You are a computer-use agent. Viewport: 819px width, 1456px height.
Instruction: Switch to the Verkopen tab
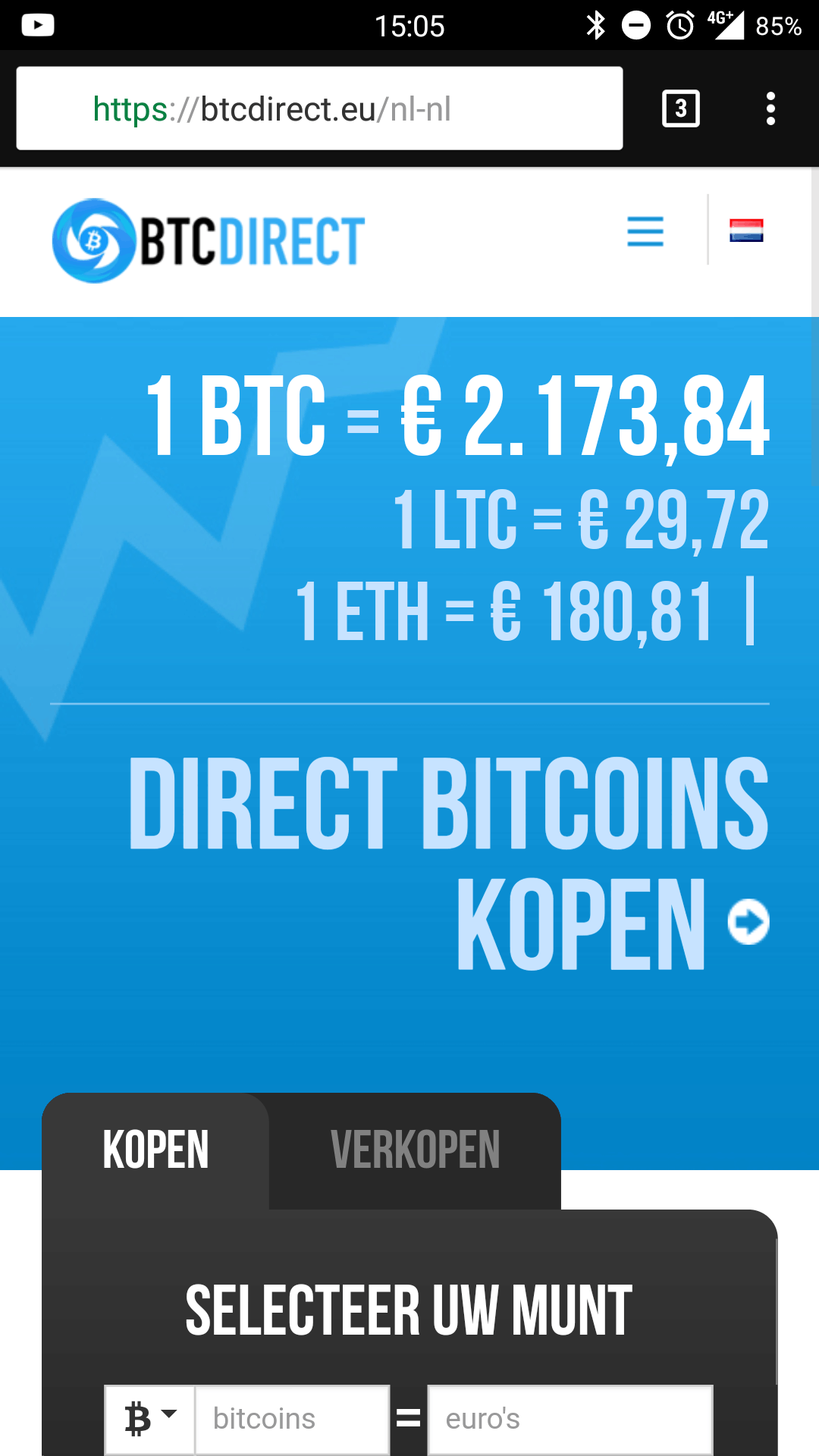(x=415, y=1150)
